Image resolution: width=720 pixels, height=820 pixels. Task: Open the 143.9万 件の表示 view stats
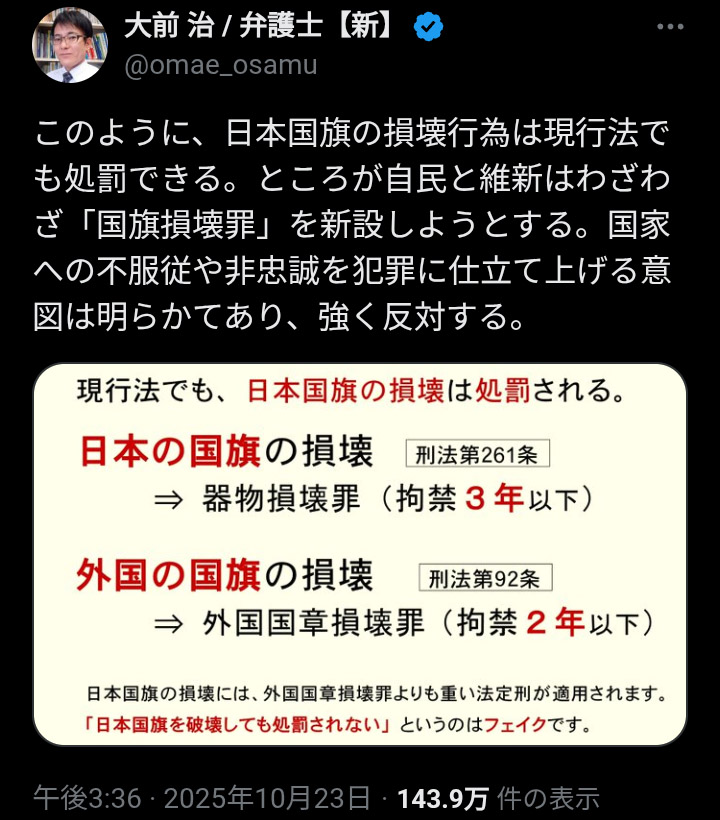click(498, 798)
